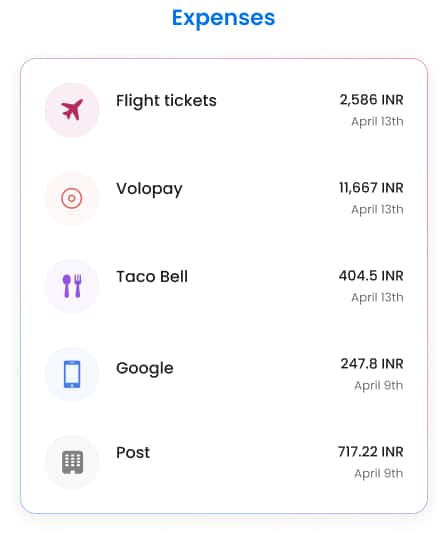Image resolution: width=448 pixels, height=538 pixels.
Task: Select the Google expense from April 9th
Action: 224,374
